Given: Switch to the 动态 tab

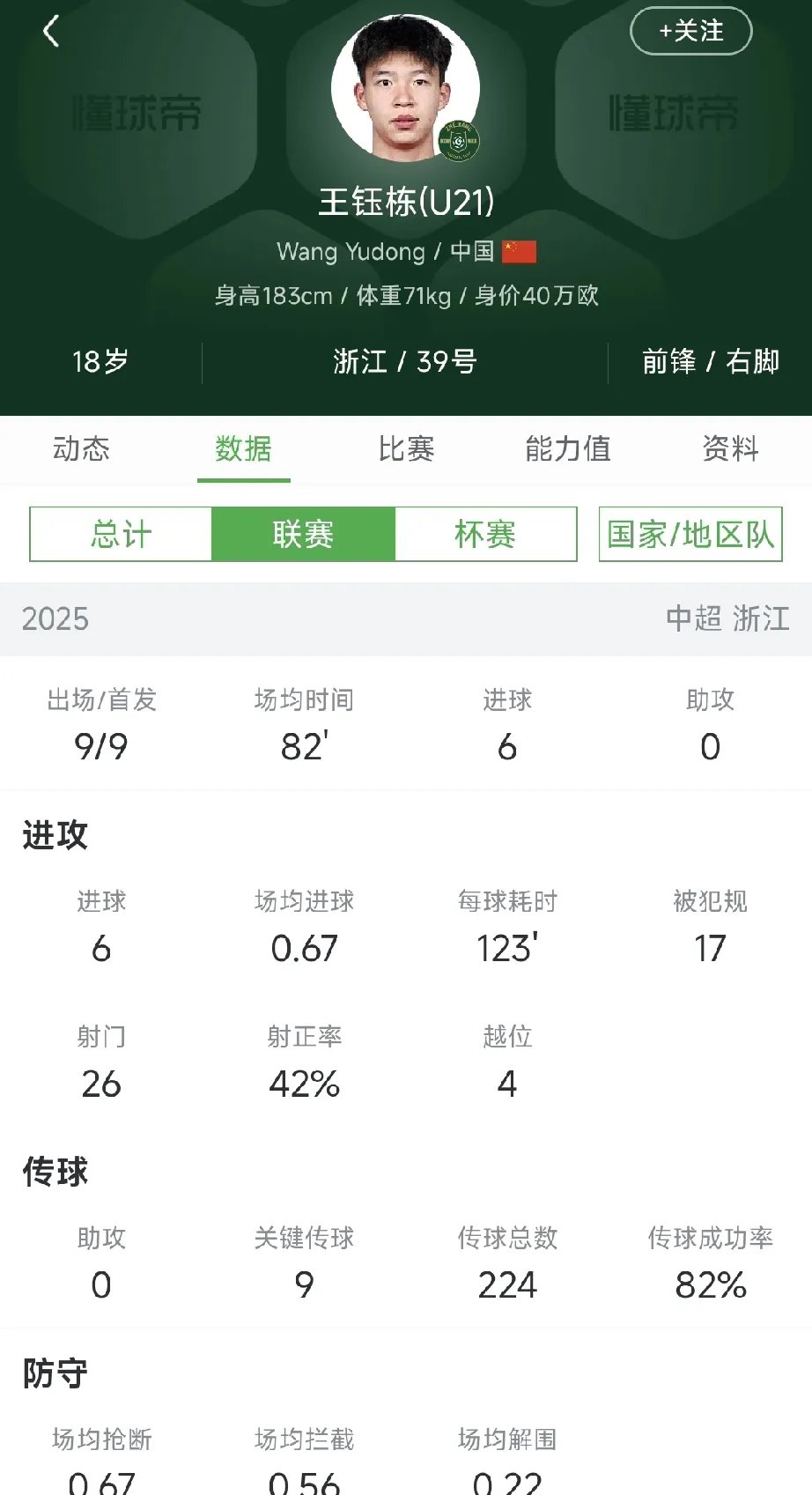Looking at the screenshot, I should click(x=81, y=449).
